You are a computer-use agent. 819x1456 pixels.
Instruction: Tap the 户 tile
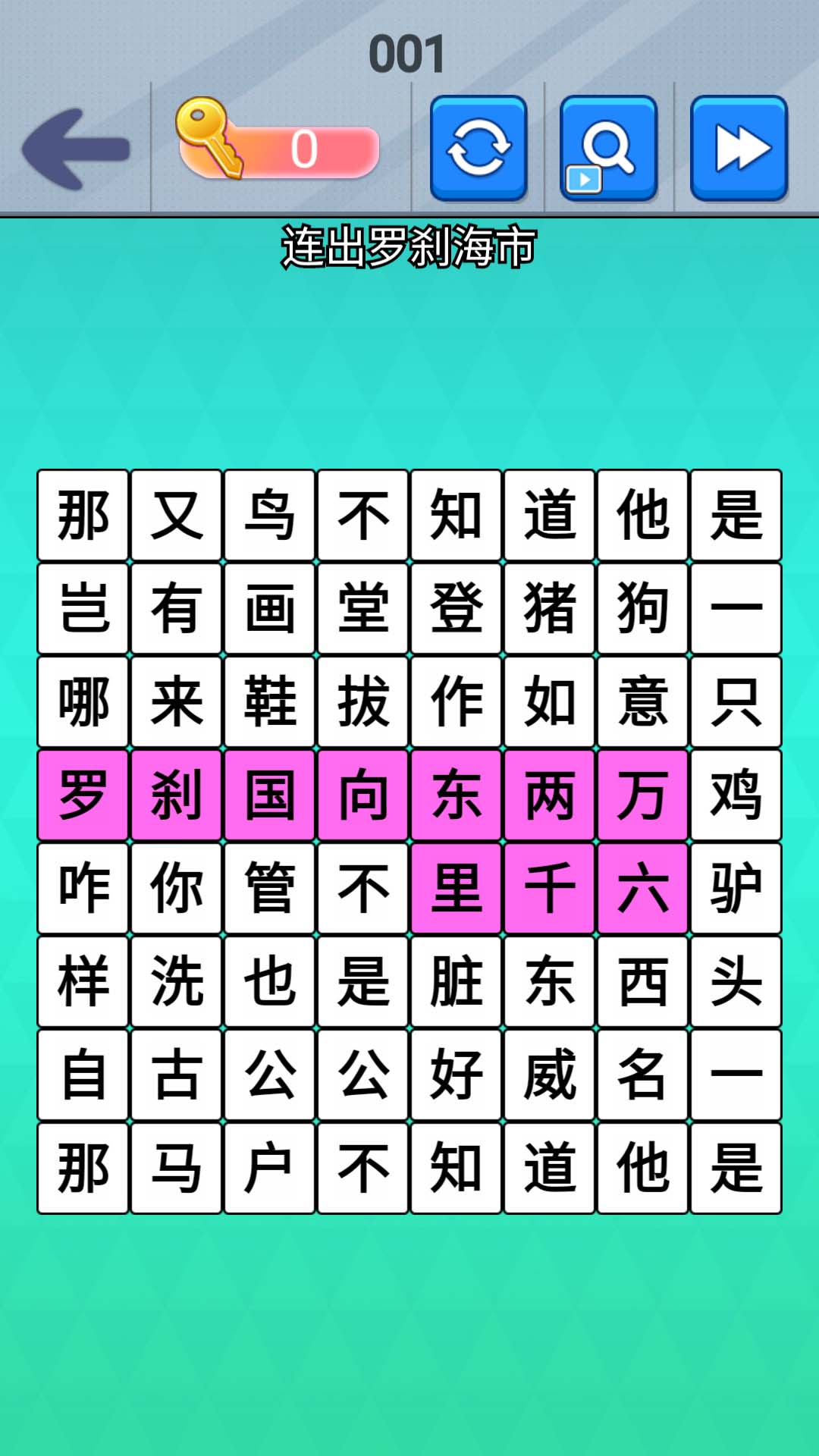click(x=269, y=1169)
